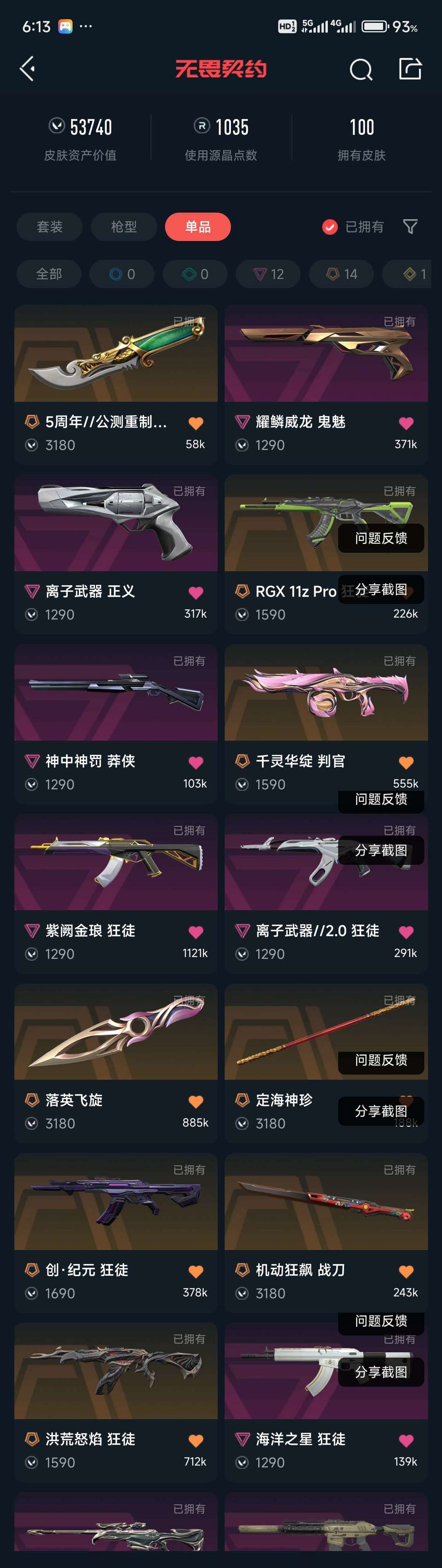
Task: Open the 耀鳞威龙 鬼魅 skin card
Action: [x=326, y=365]
